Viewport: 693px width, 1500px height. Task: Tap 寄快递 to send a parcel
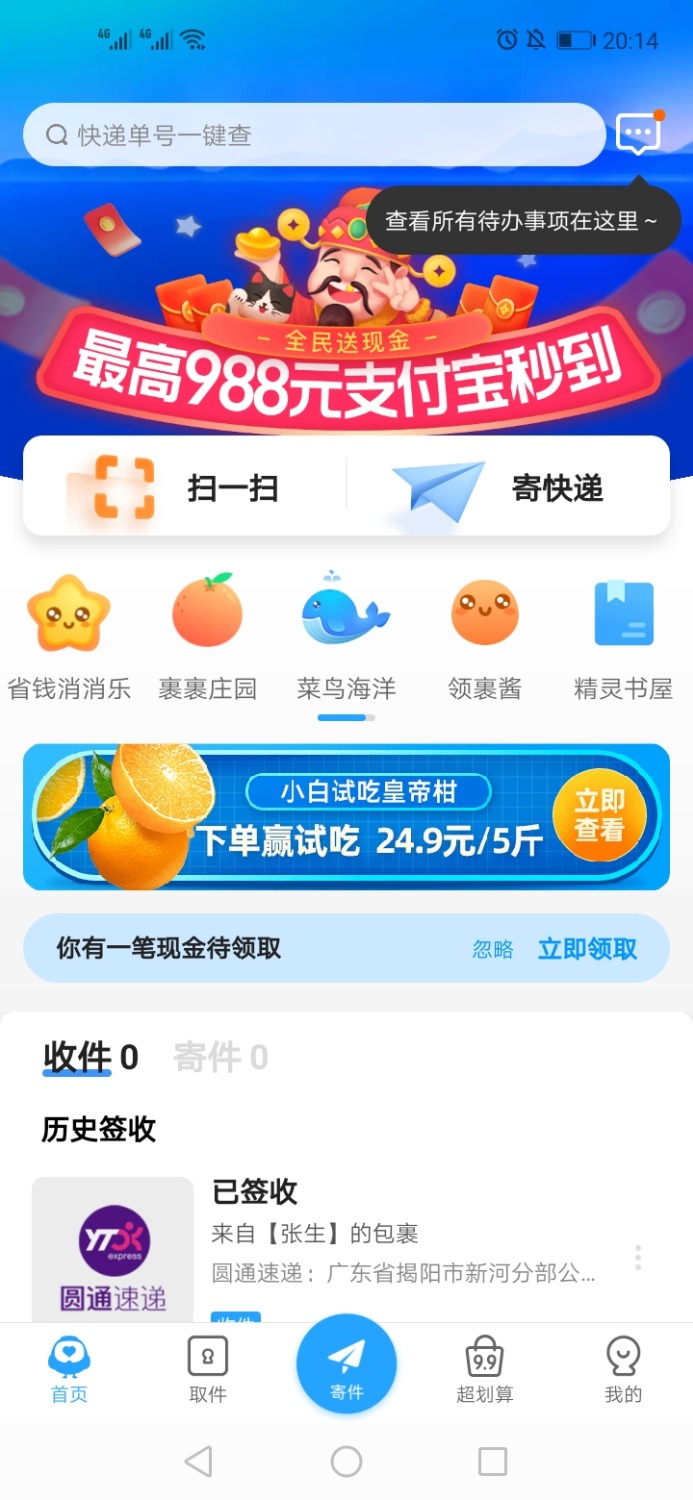click(x=508, y=487)
